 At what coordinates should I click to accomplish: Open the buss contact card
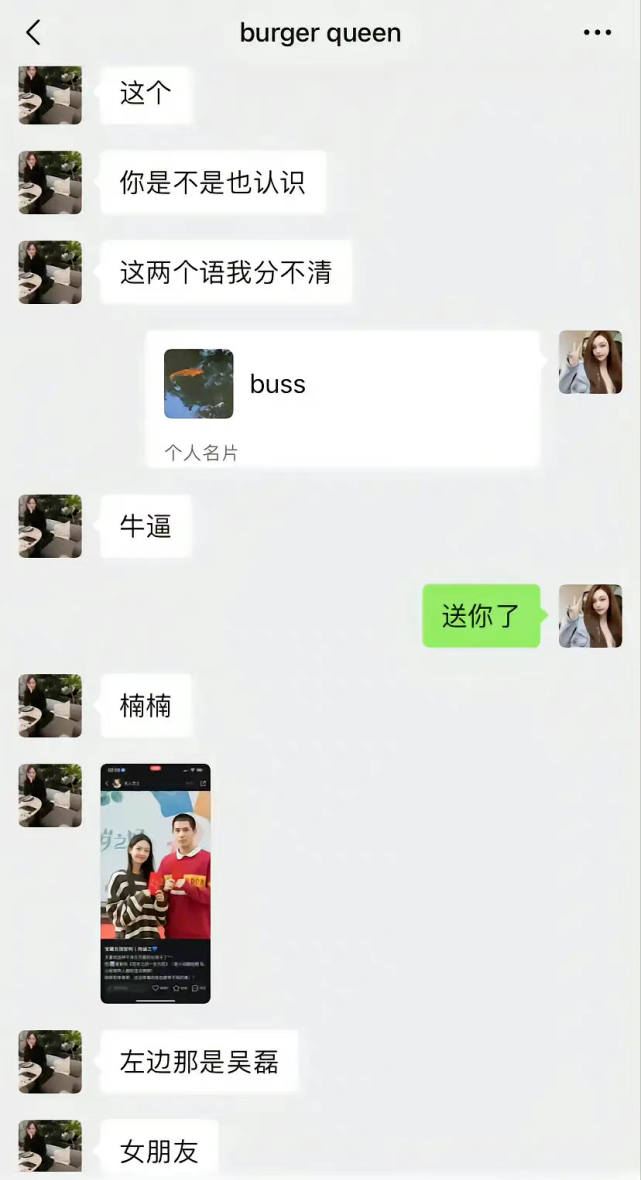coord(342,398)
